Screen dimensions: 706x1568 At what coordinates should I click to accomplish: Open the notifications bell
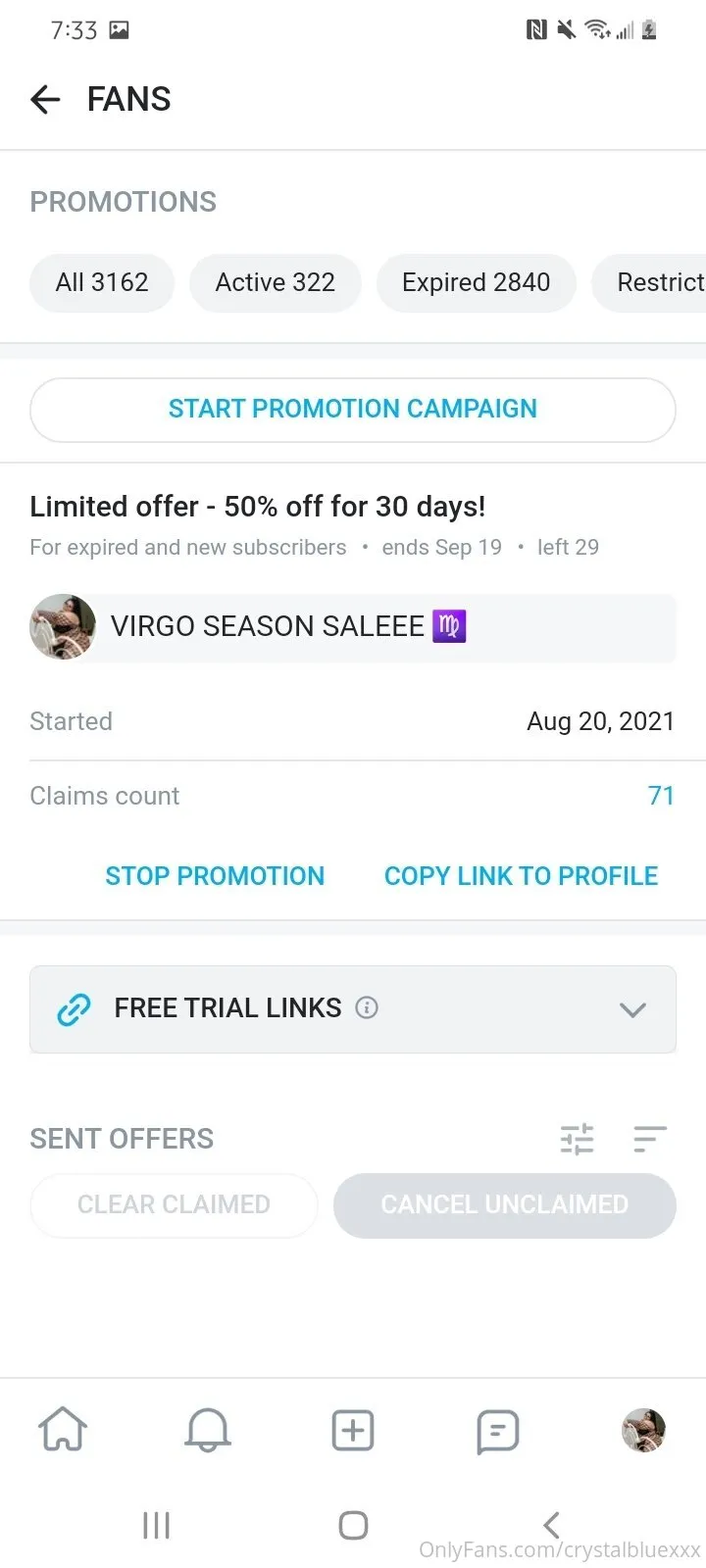(x=208, y=1431)
